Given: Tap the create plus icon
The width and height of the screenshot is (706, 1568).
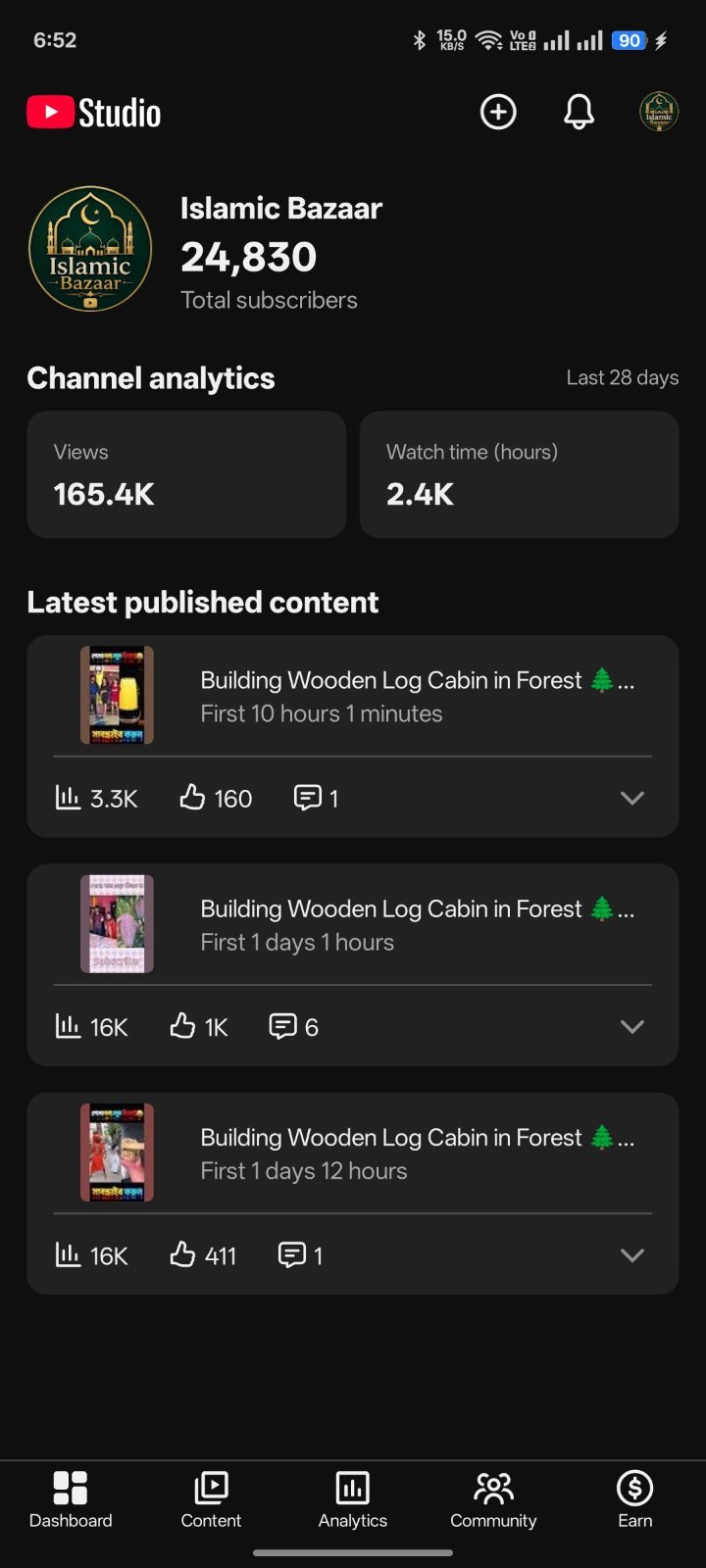Looking at the screenshot, I should (x=498, y=112).
